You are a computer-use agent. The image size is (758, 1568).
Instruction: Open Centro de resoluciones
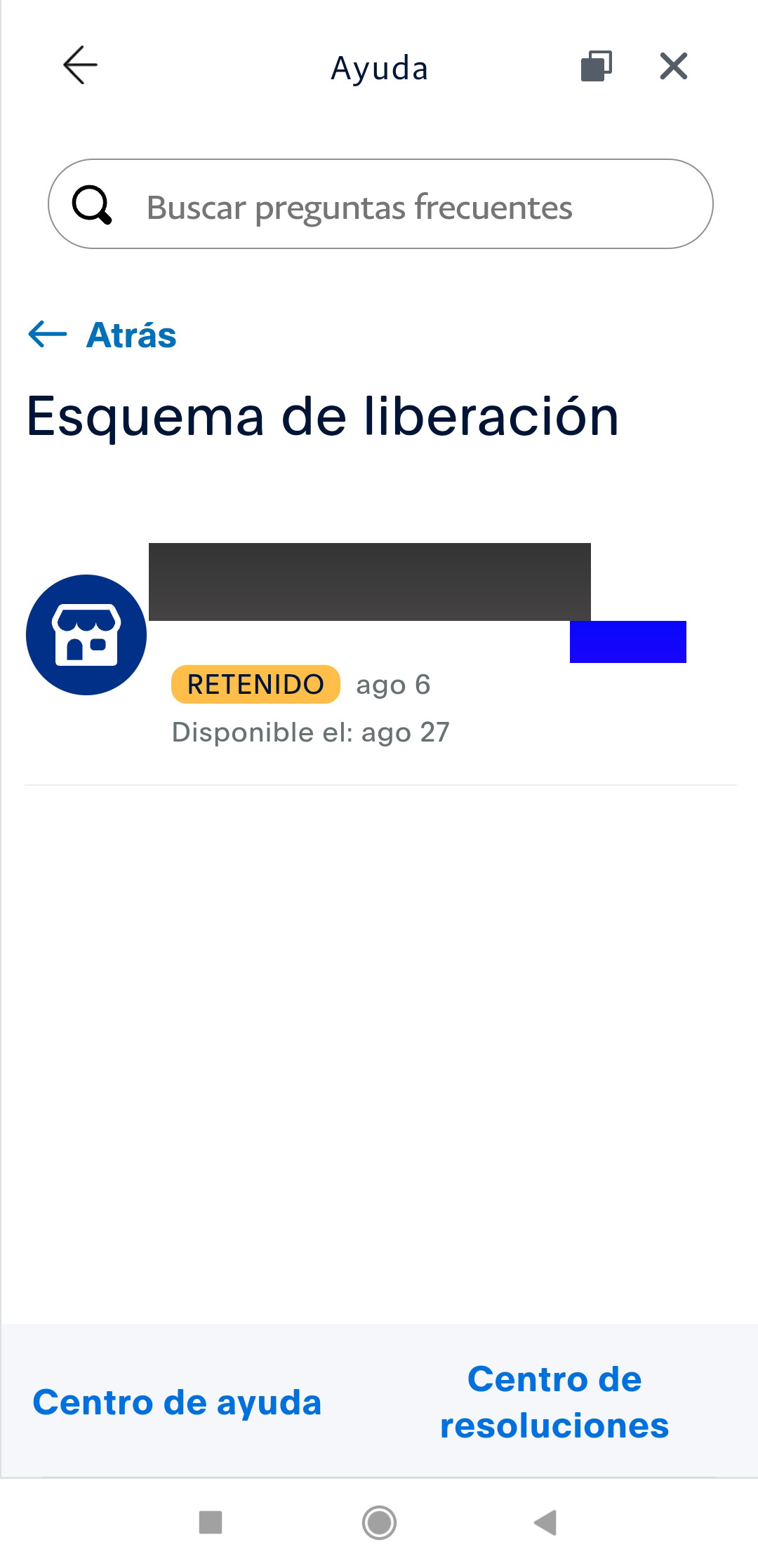554,1403
